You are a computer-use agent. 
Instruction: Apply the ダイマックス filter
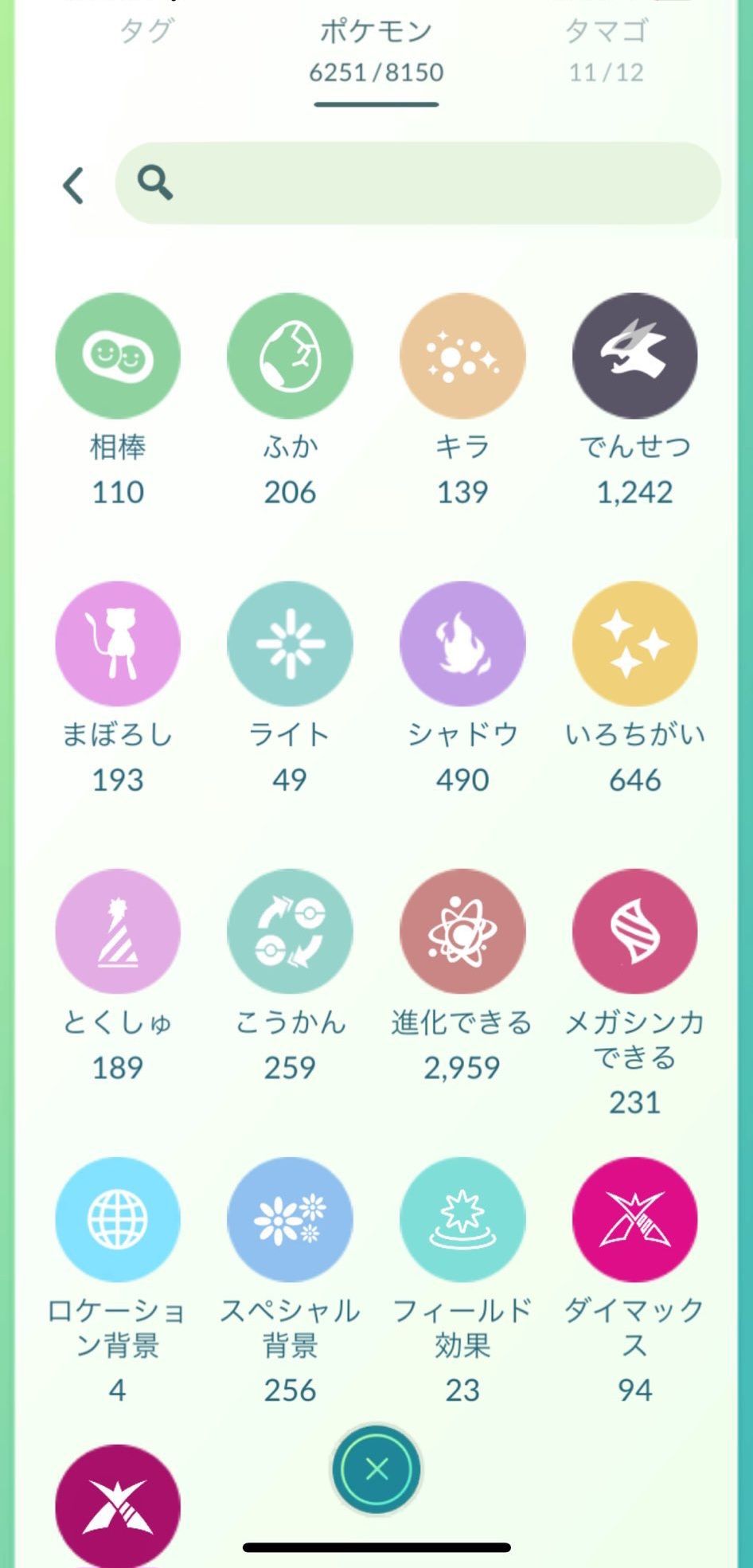(634, 1219)
